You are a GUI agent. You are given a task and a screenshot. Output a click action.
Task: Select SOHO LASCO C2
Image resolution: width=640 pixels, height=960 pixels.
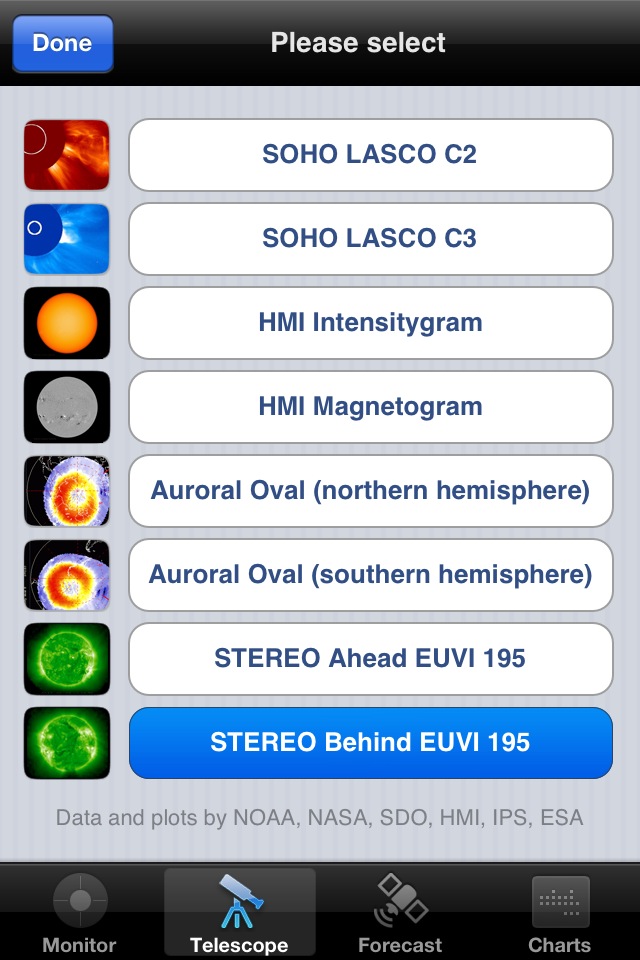[x=370, y=155]
